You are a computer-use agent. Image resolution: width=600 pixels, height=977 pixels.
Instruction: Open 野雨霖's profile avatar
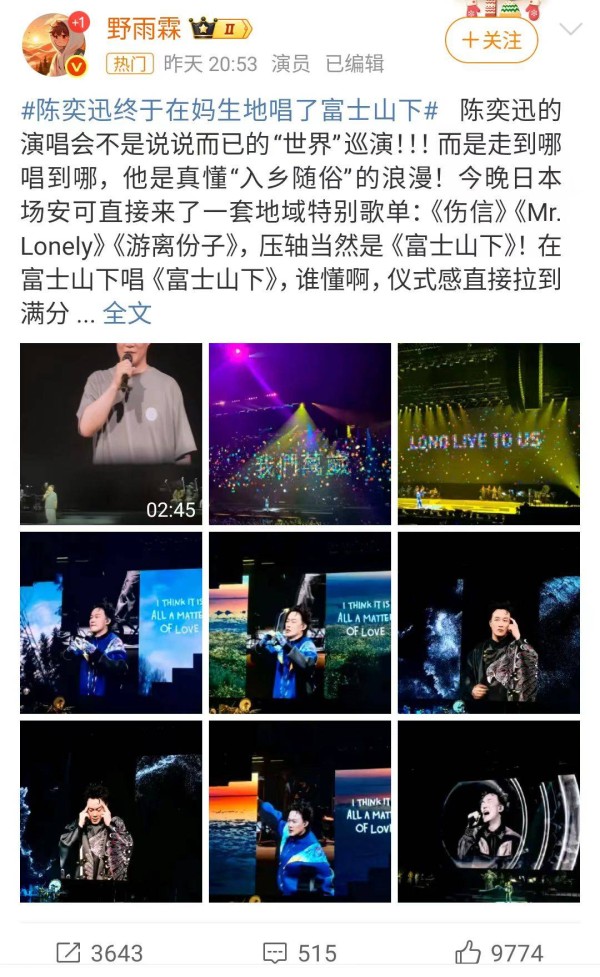click(55, 45)
